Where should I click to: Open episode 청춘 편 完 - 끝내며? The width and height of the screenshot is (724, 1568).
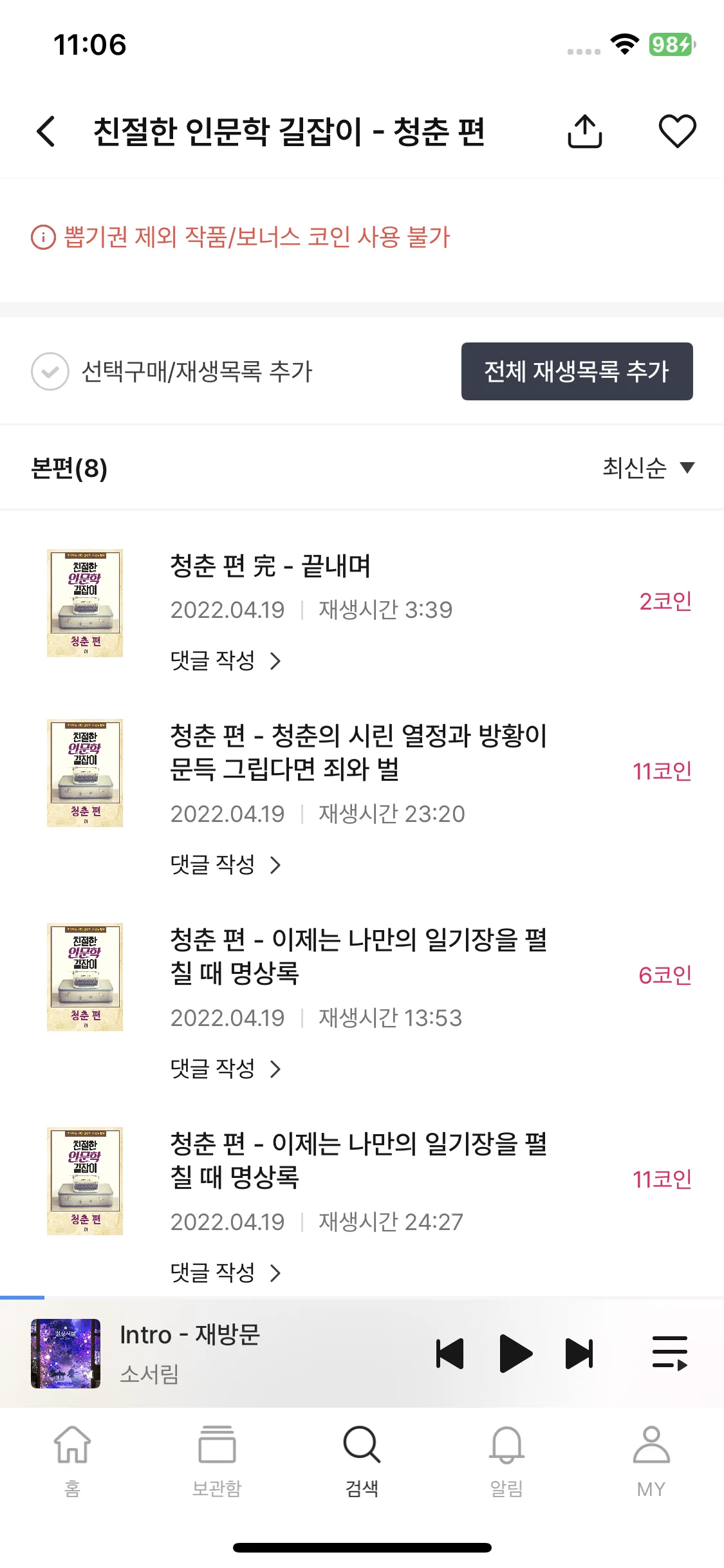point(270,566)
